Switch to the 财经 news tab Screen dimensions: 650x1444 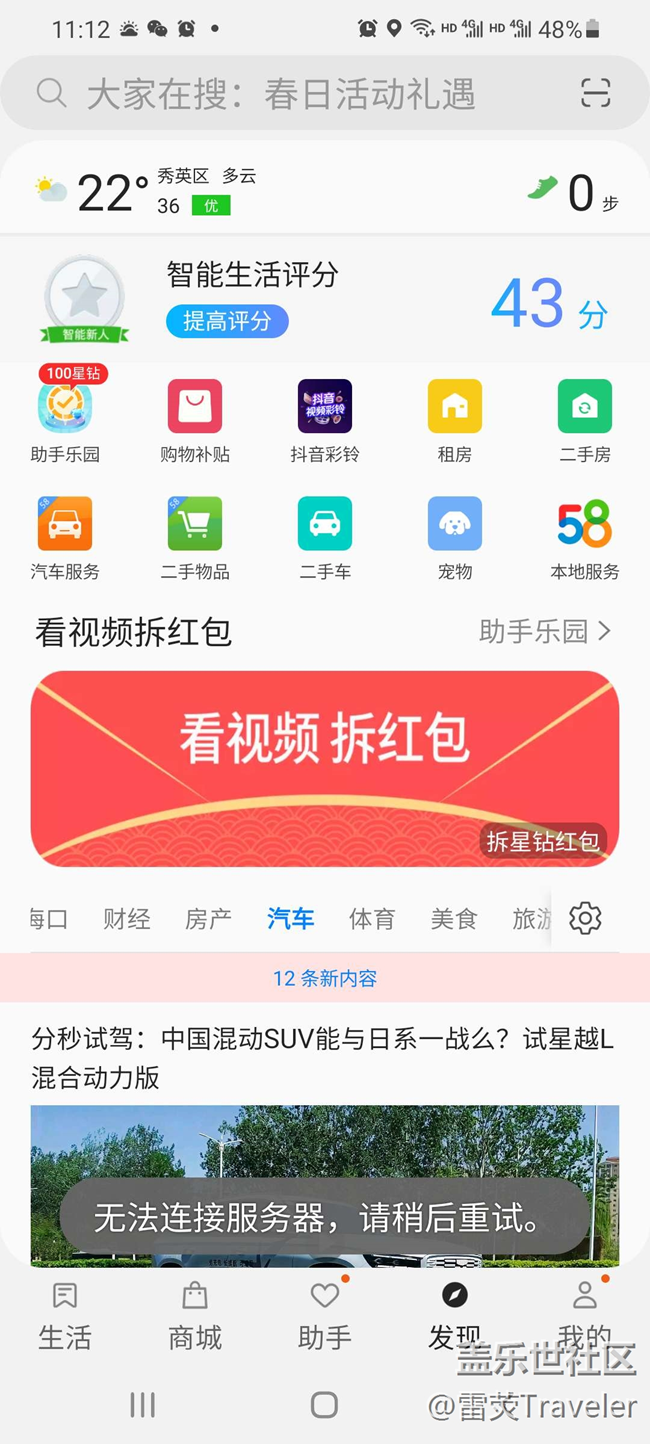[x=127, y=918]
